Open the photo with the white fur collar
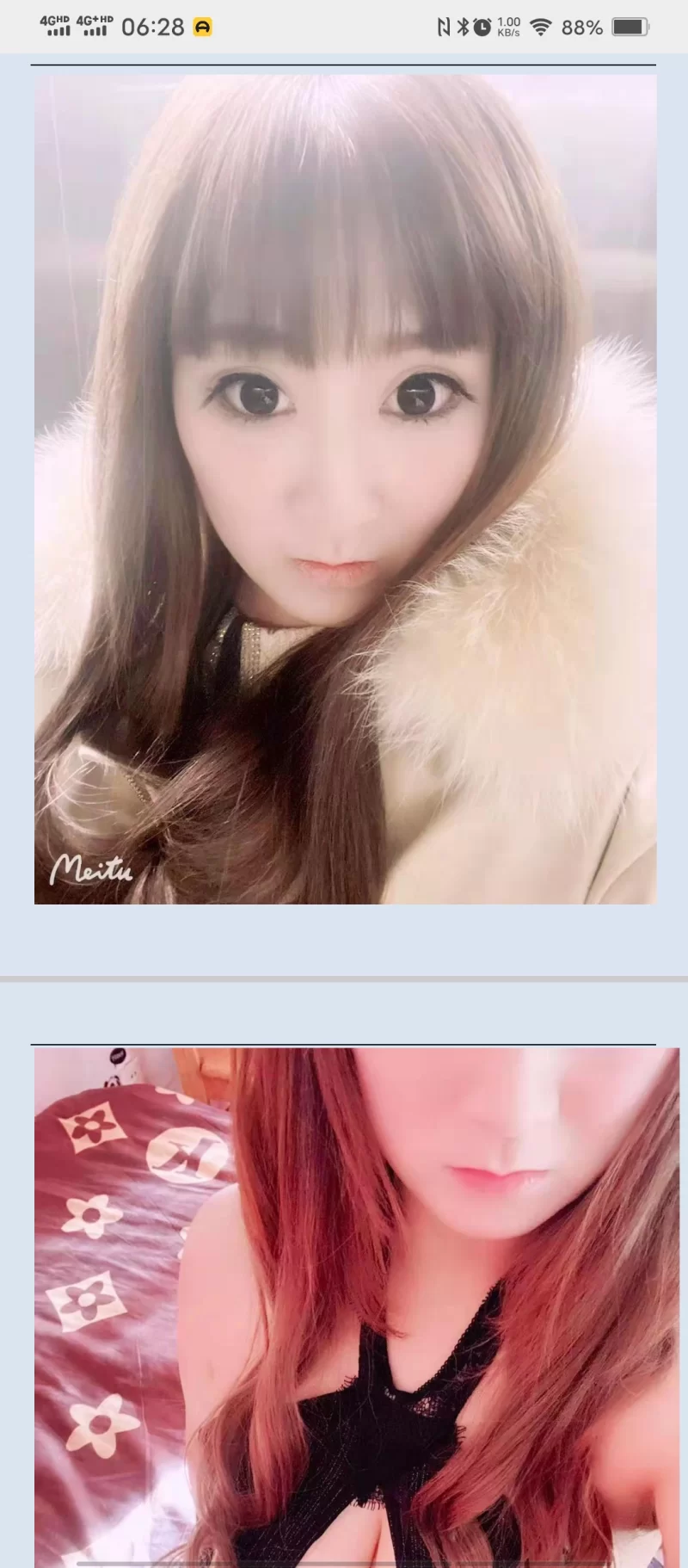688x1568 pixels. coord(345,489)
